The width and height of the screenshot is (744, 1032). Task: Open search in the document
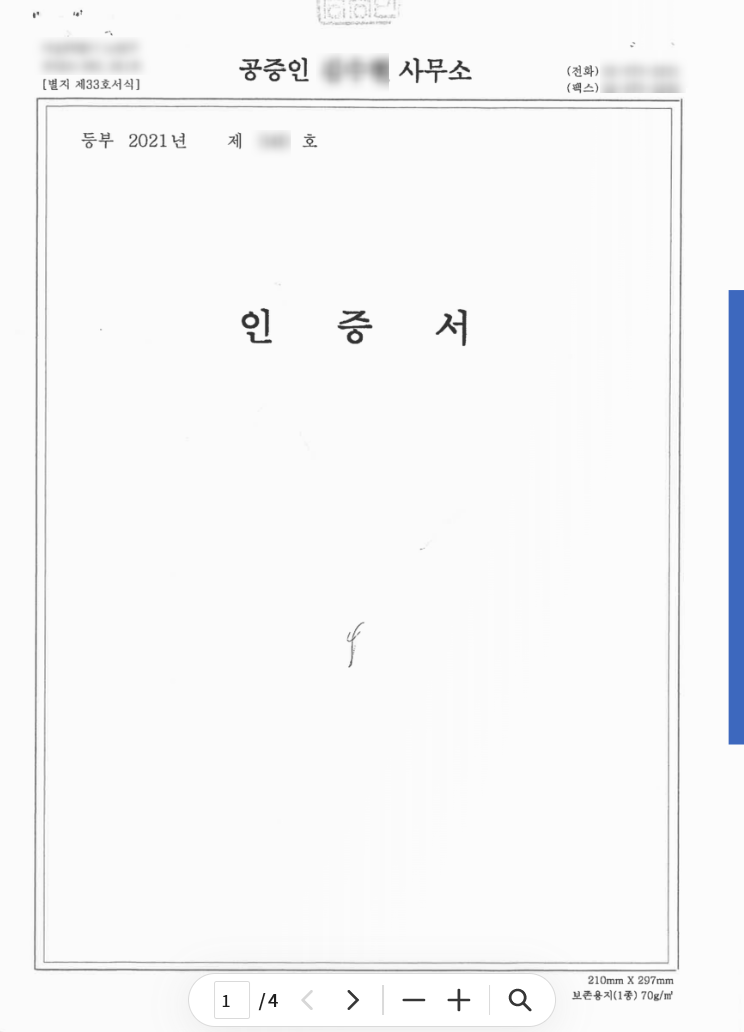pyautogui.click(x=520, y=1000)
